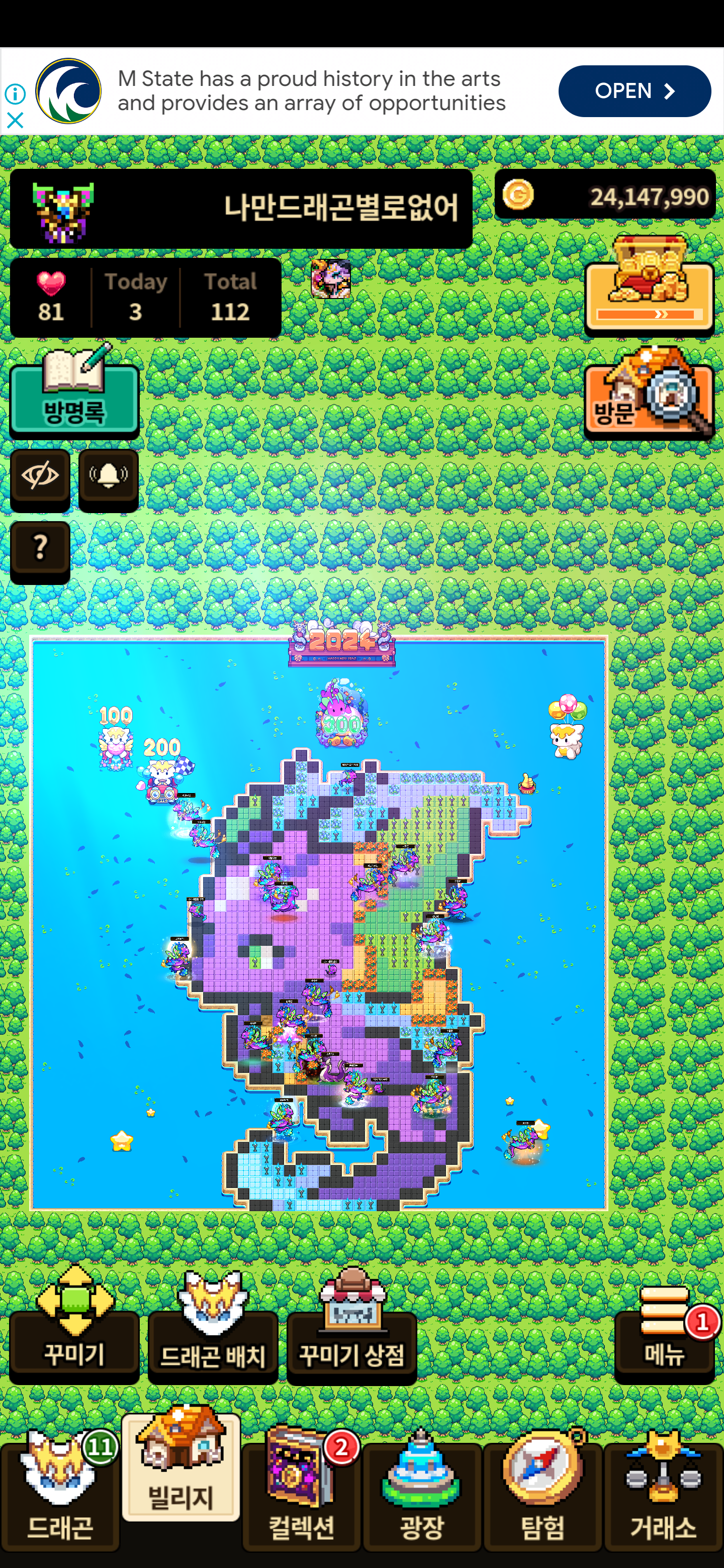This screenshot has height=1568, width=724.
Task: Dismiss the ad banner with X
Action: [15, 120]
